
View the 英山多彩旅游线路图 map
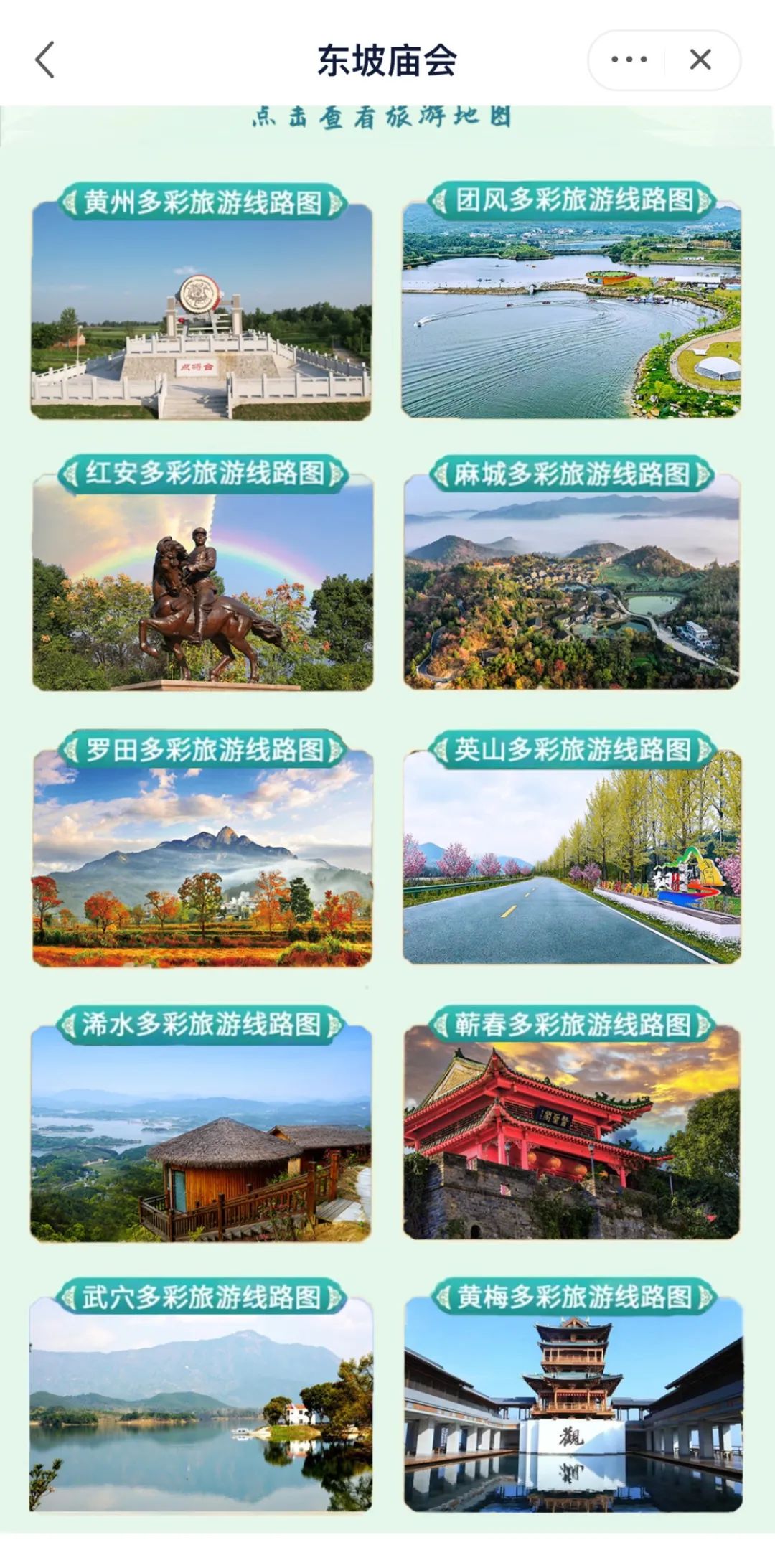pos(571,858)
